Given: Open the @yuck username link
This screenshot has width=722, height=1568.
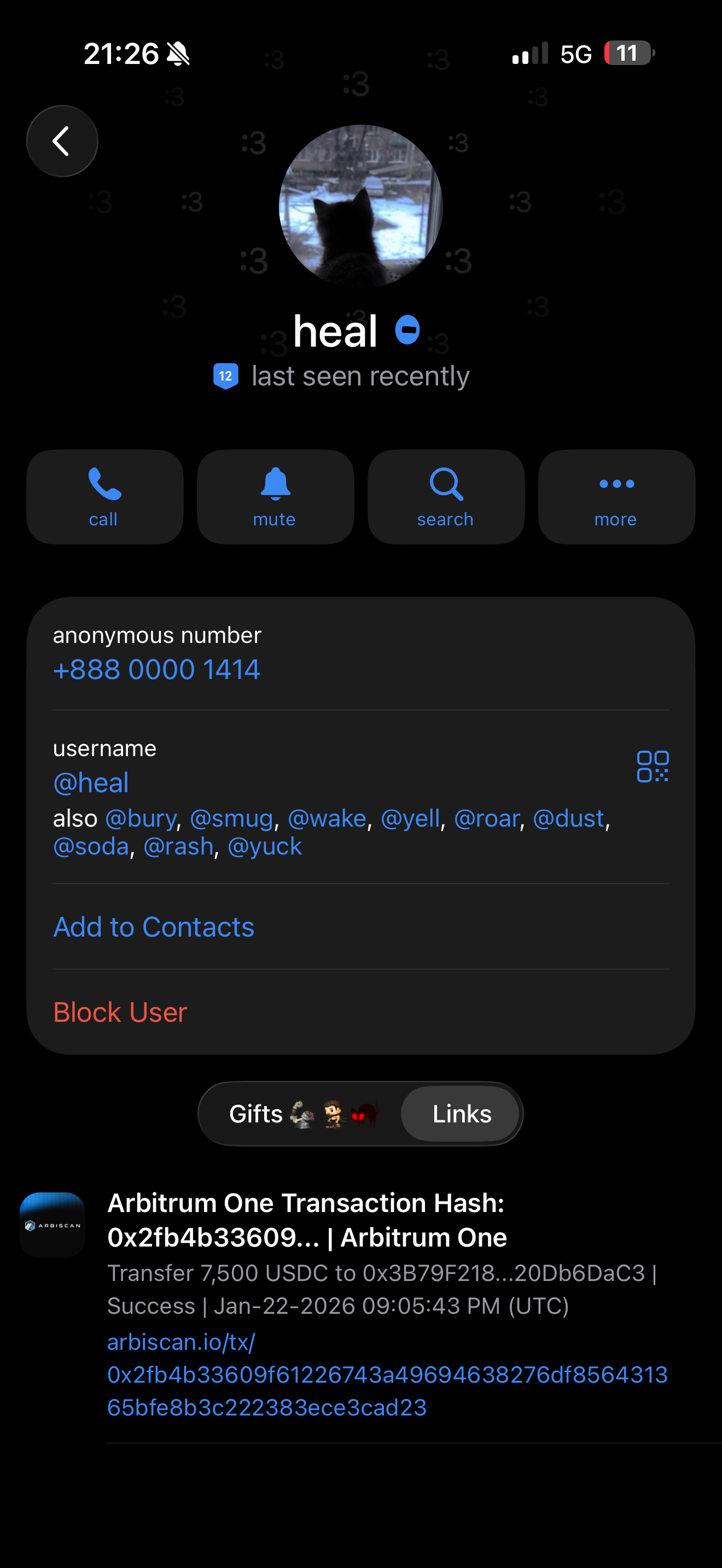Looking at the screenshot, I should (265, 846).
